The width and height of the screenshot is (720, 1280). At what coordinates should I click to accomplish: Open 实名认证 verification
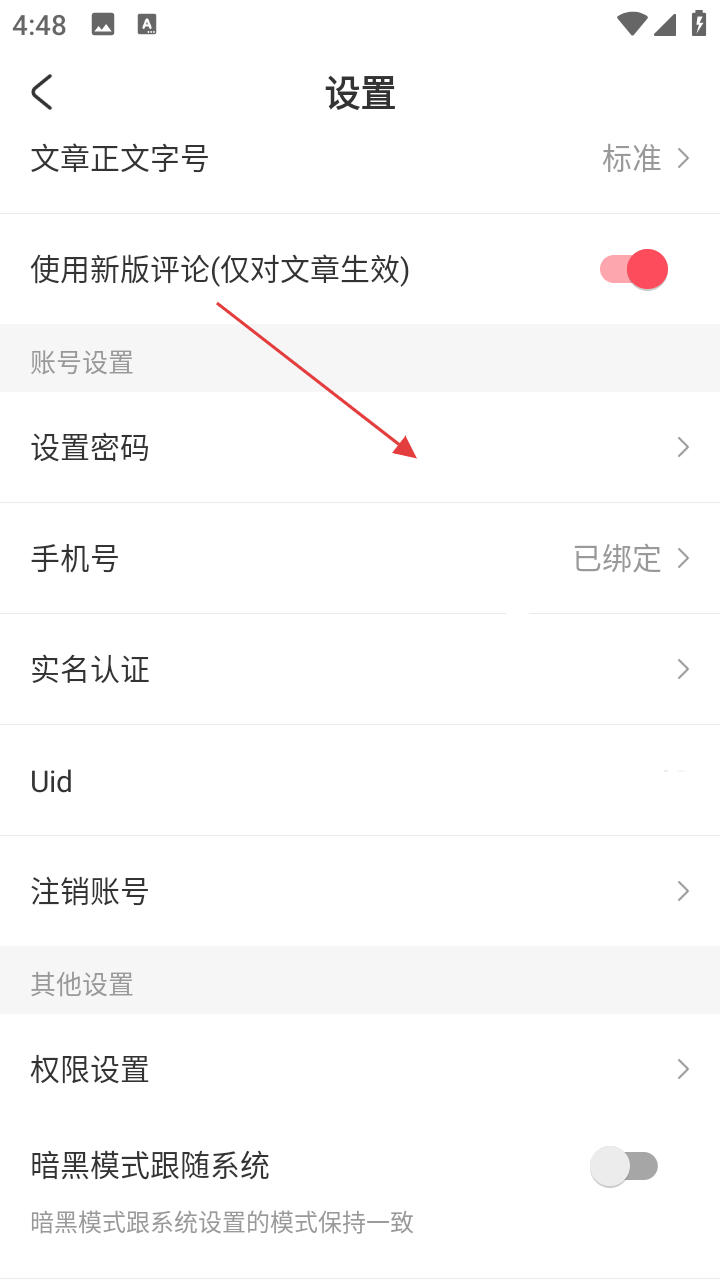click(360, 669)
